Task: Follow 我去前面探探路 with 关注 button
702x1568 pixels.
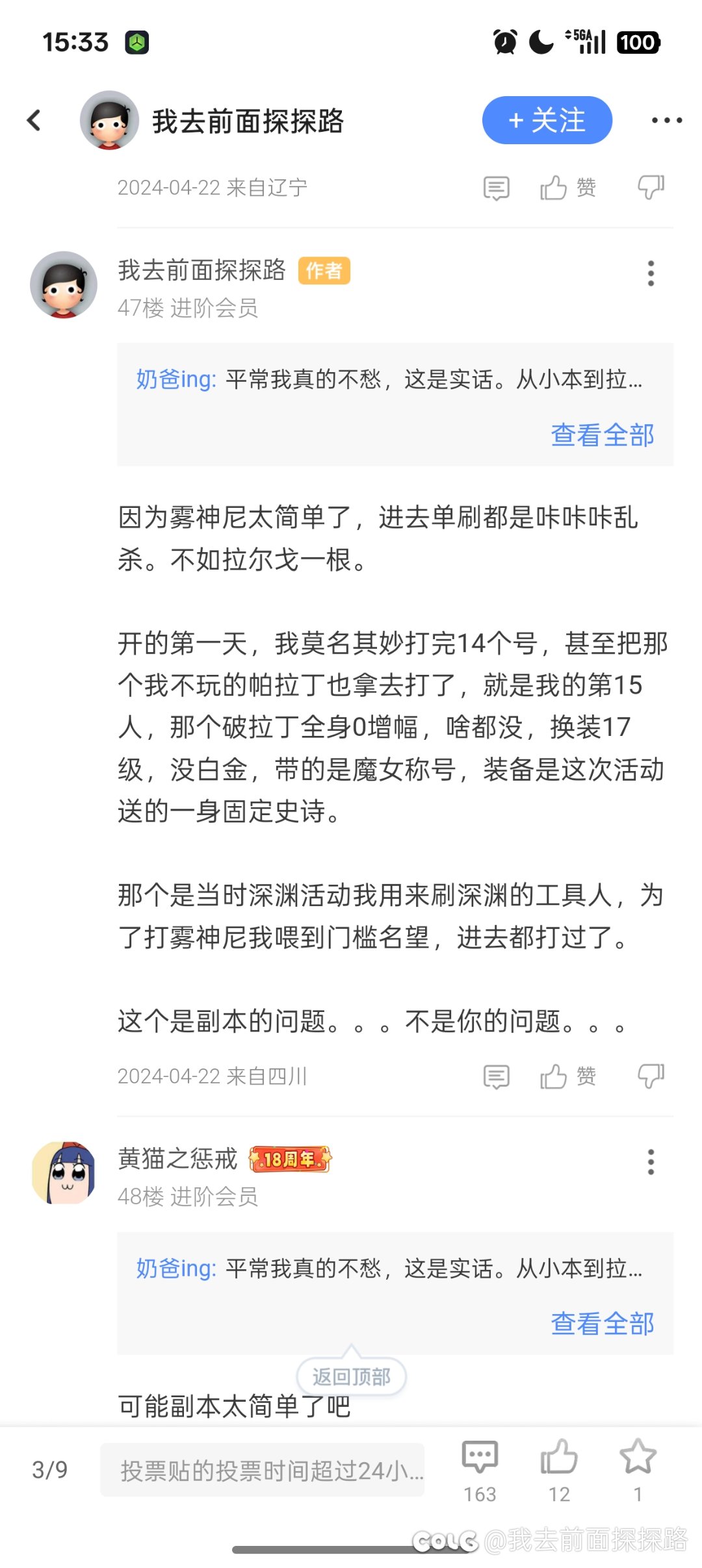Action: pos(547,120)
